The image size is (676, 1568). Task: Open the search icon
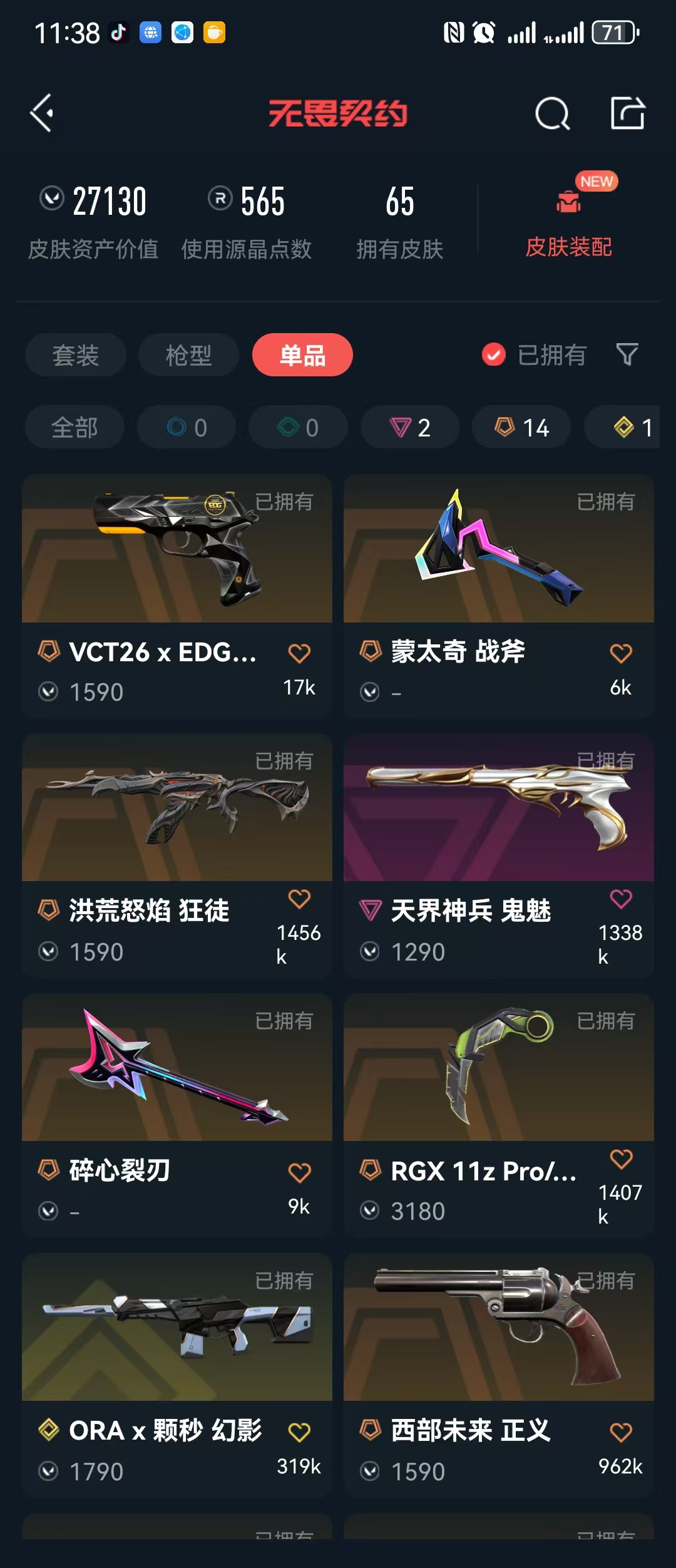[x=552, y=114]
